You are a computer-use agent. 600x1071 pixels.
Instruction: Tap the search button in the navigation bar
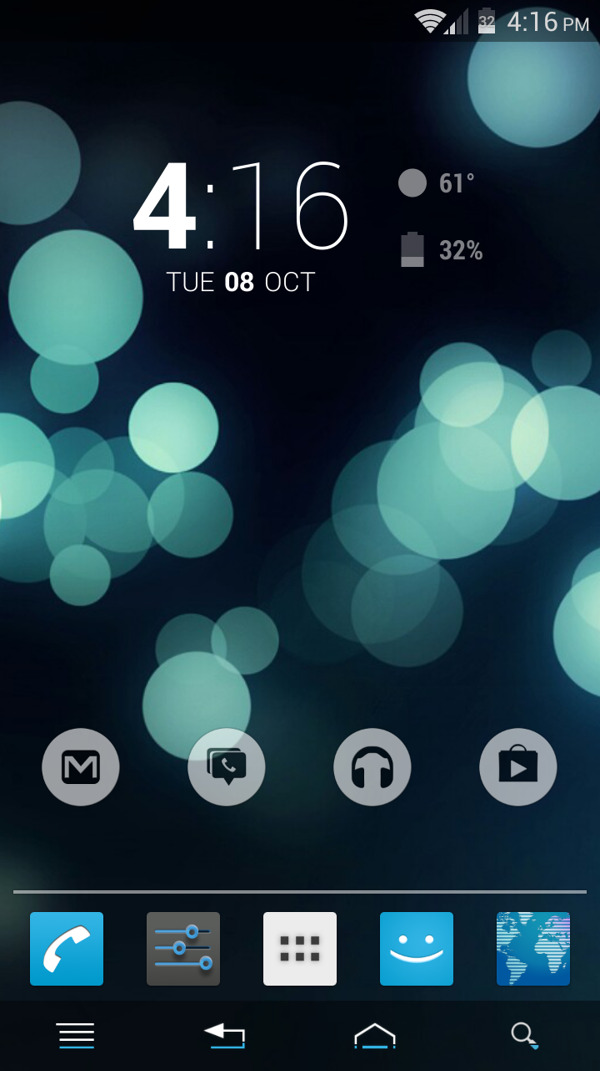click(x=524, y=1036)
